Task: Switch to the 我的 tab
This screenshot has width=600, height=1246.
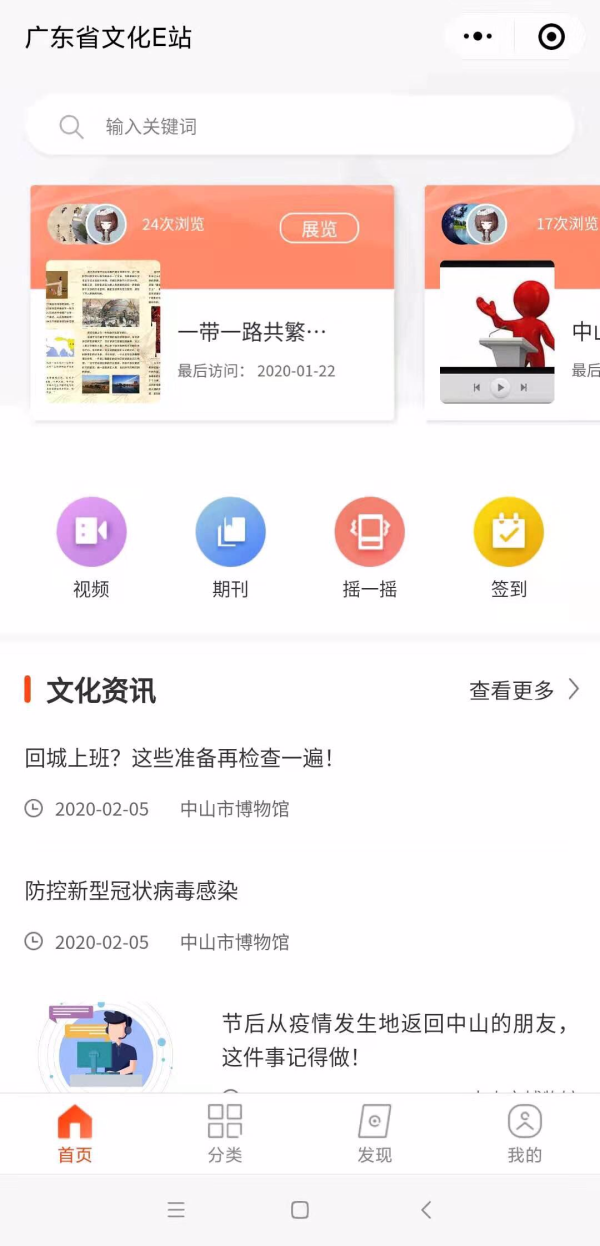Action: [524, 1134]
